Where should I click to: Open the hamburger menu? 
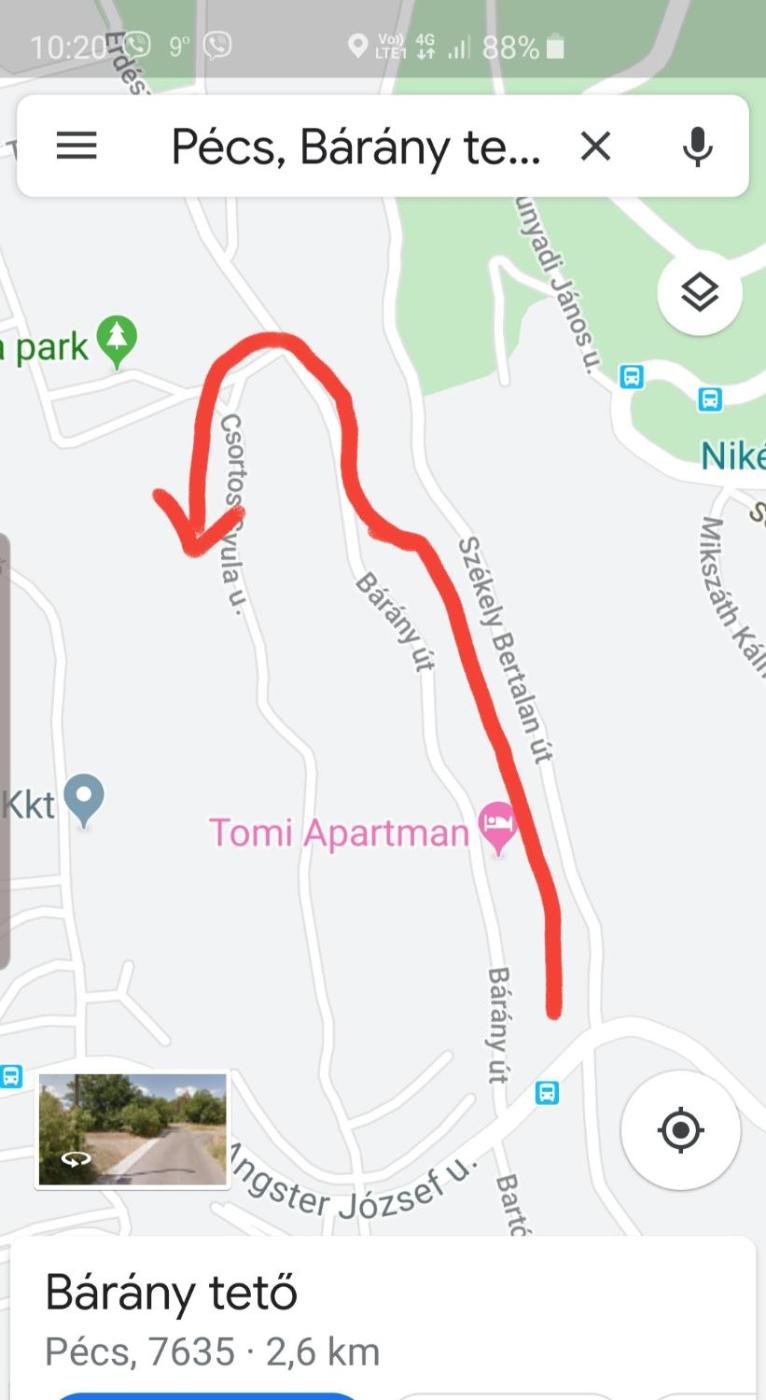click(76, 147)
